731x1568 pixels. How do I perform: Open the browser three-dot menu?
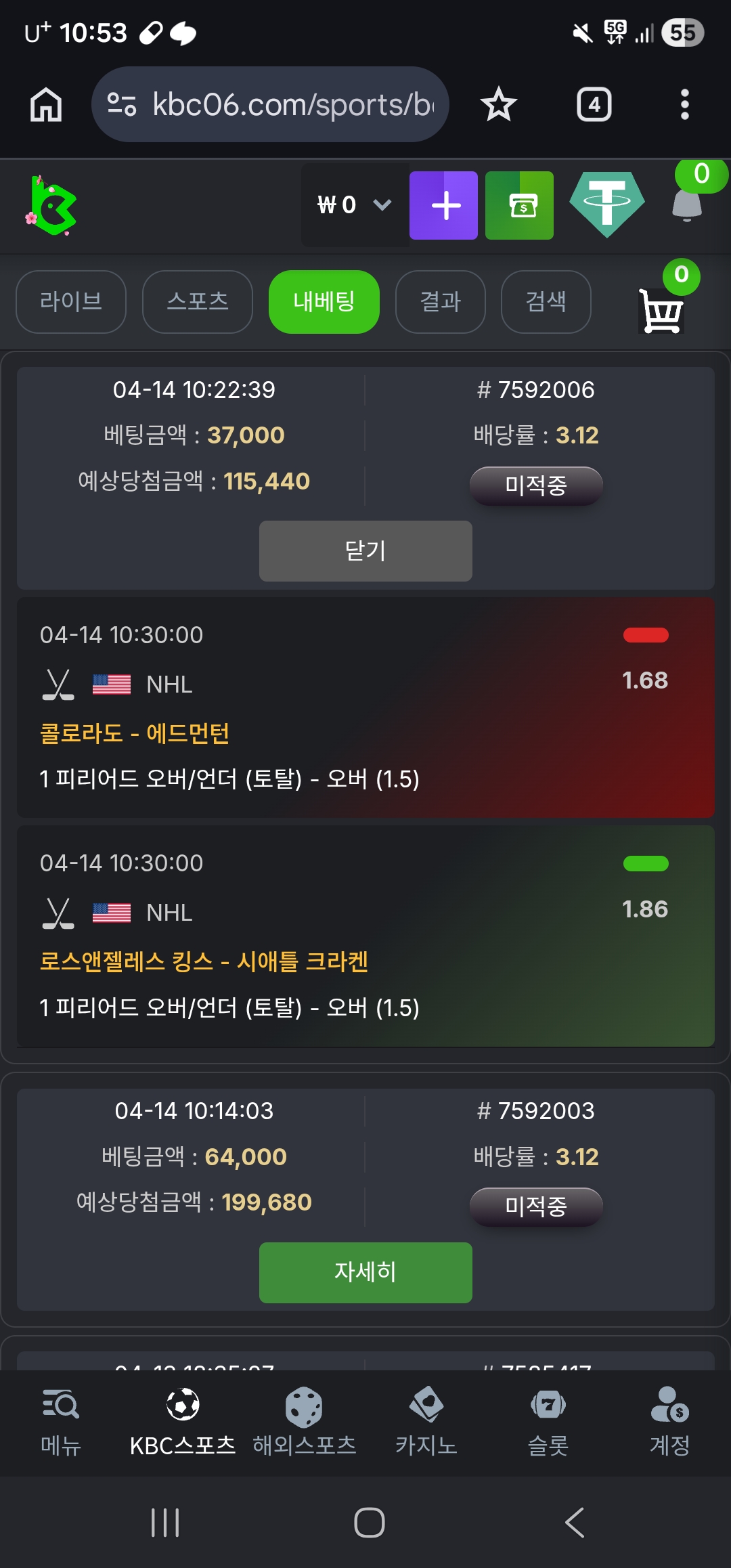pos(686,104)
